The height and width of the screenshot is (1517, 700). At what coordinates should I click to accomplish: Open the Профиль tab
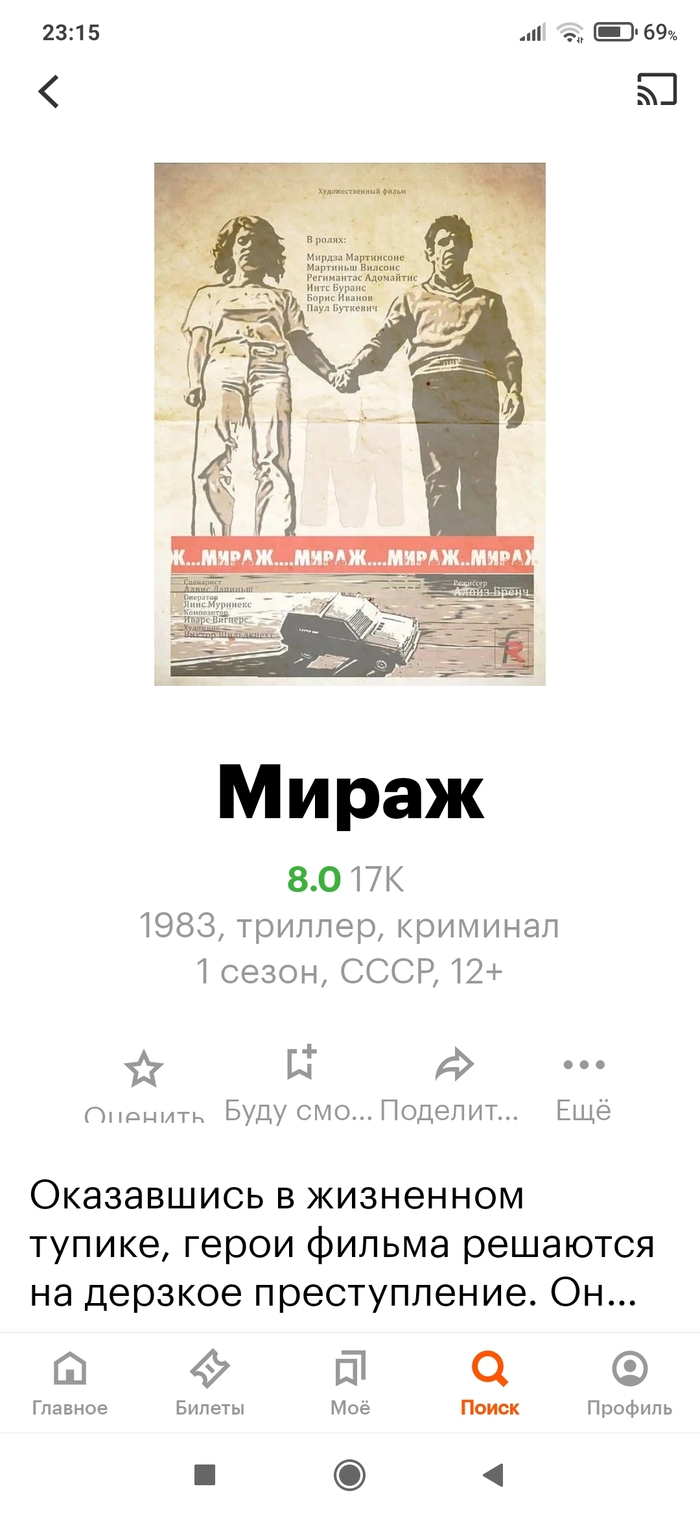coord(629,1383)
